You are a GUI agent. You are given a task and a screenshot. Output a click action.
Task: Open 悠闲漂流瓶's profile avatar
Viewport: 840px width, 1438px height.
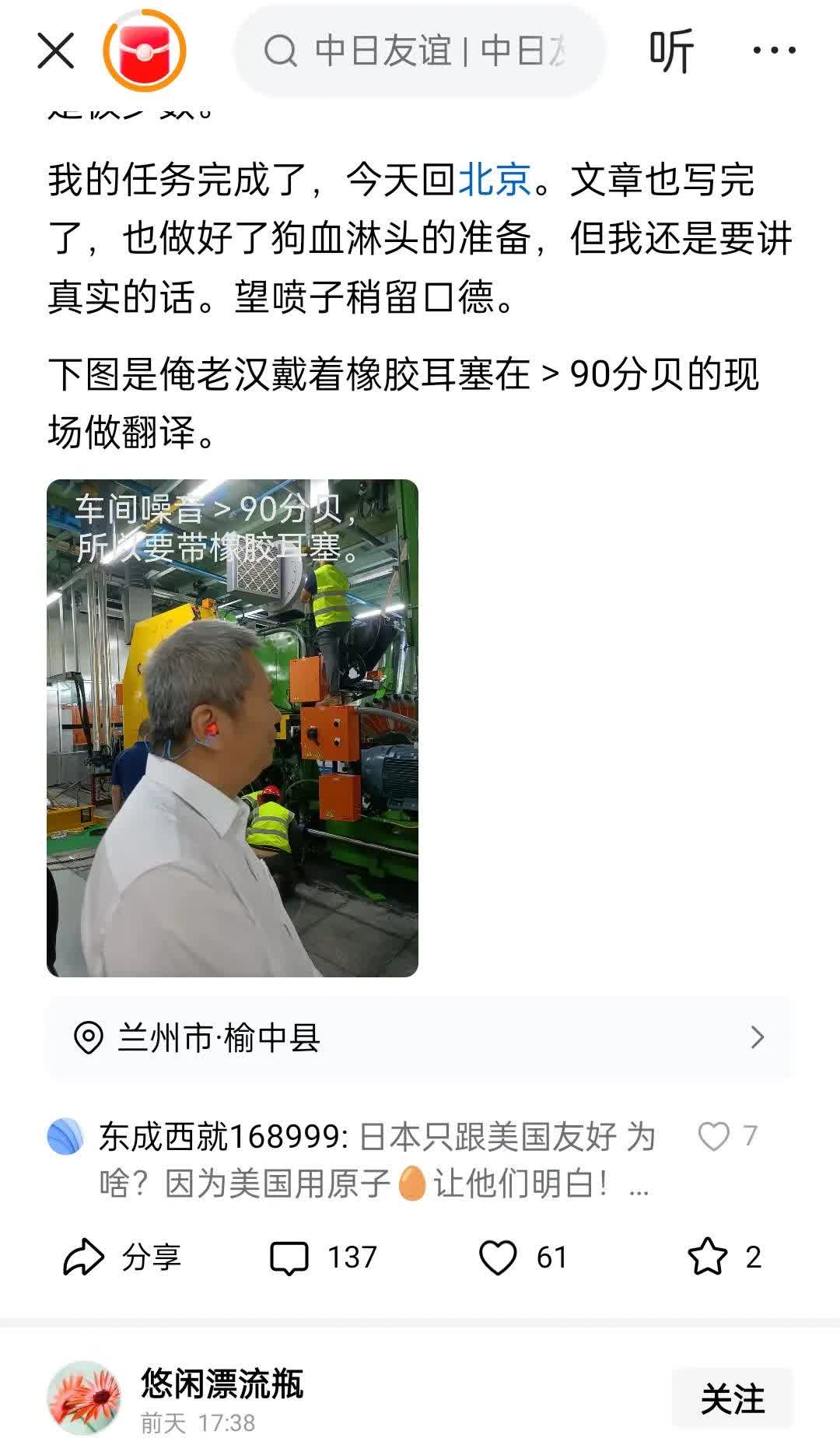84,1398
